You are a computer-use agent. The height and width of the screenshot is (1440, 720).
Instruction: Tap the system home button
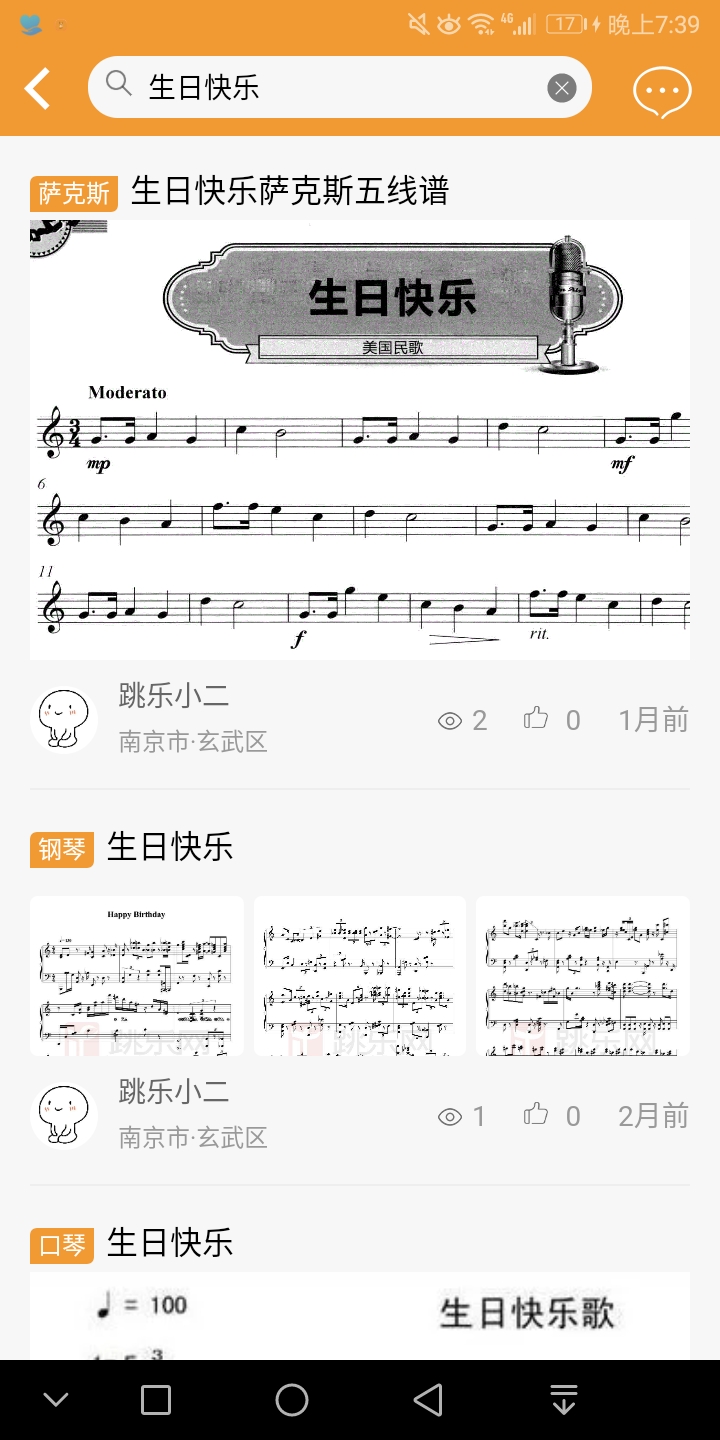pos(292,1400)
